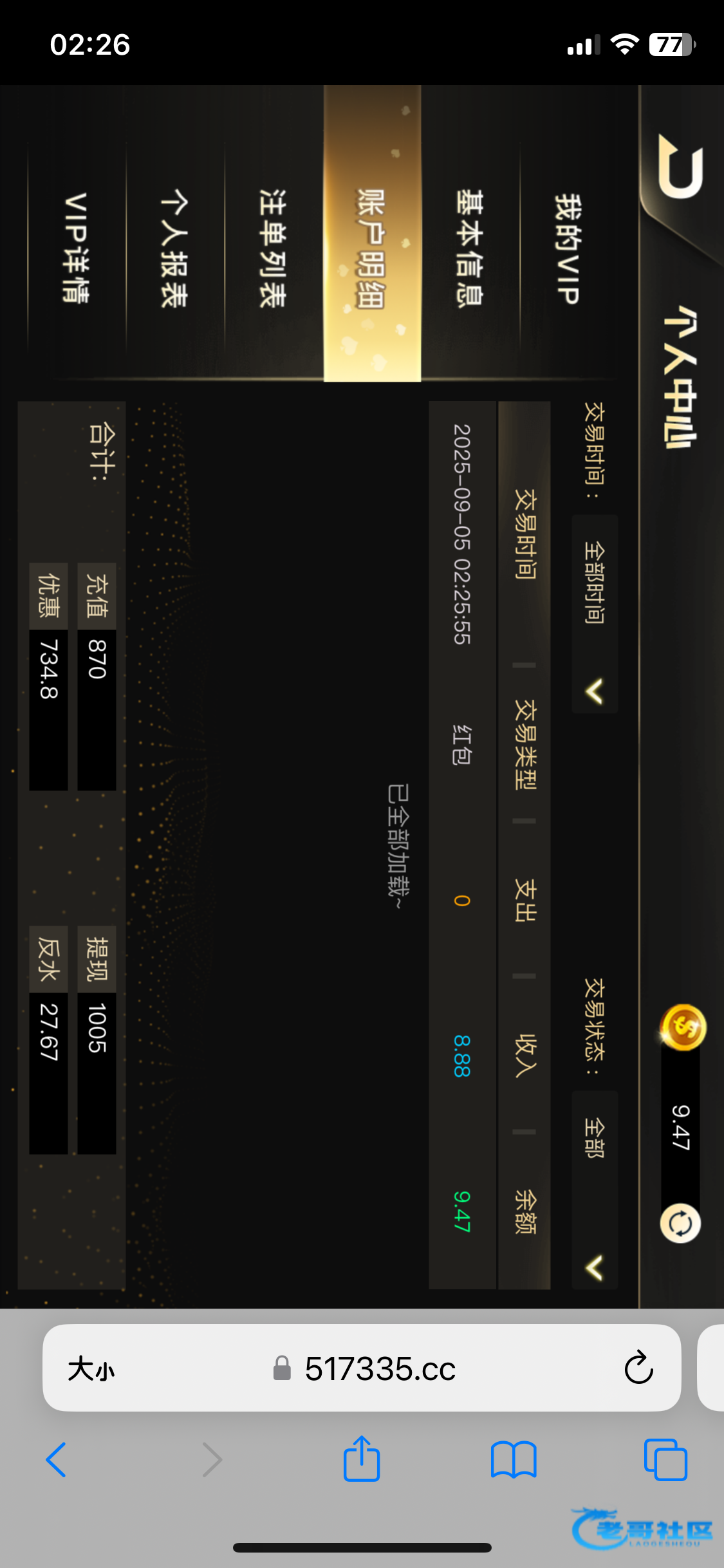Open the VIP详情 tab

click(77, 247)
